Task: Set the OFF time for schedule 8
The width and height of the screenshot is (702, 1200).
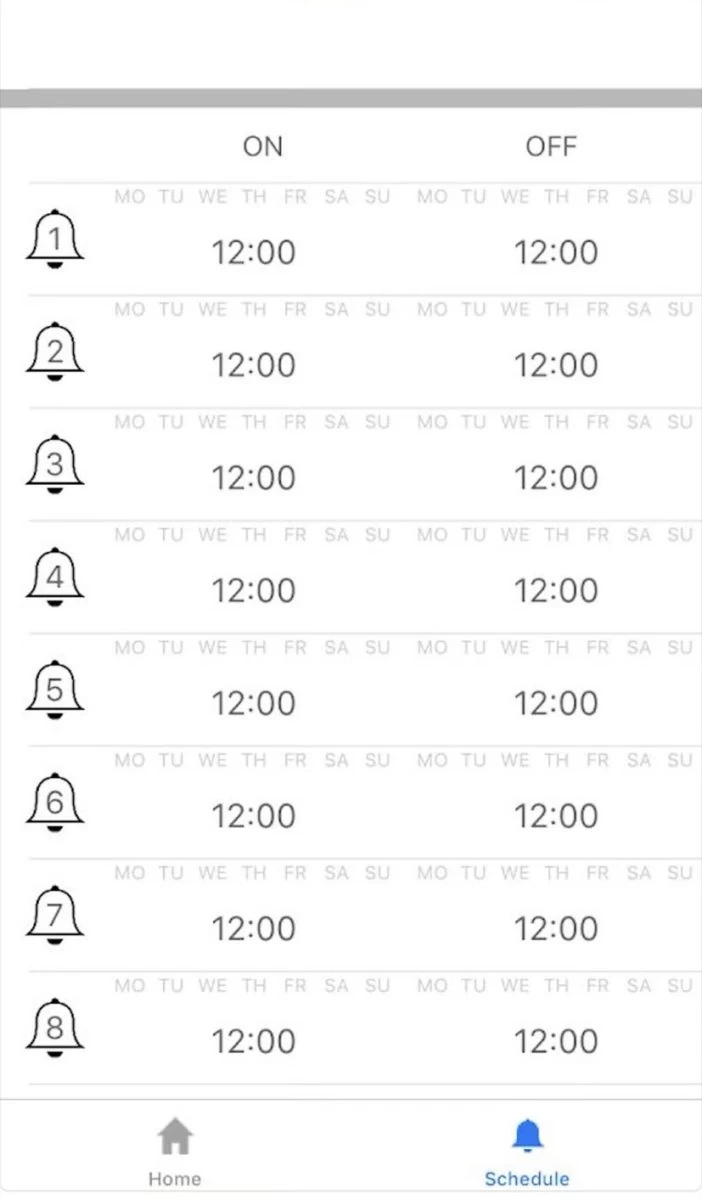Action: pyautogui.click(x=556, y=1041)
